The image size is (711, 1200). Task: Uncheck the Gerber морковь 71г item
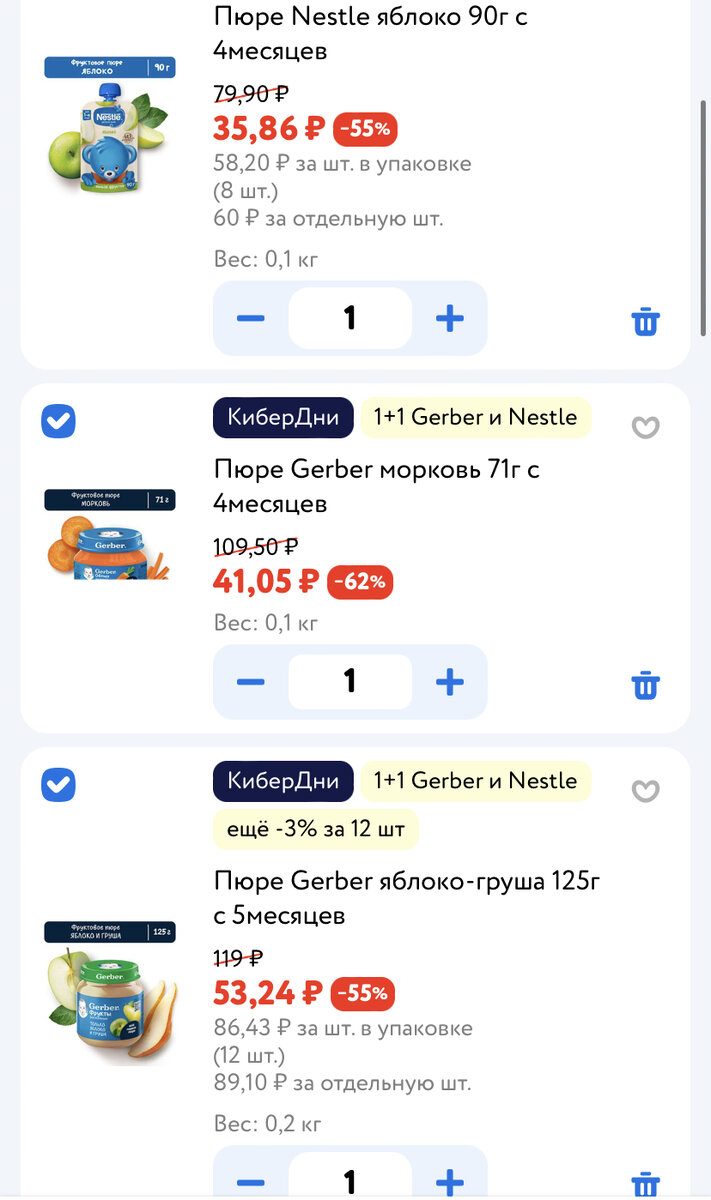pos(58,421)
